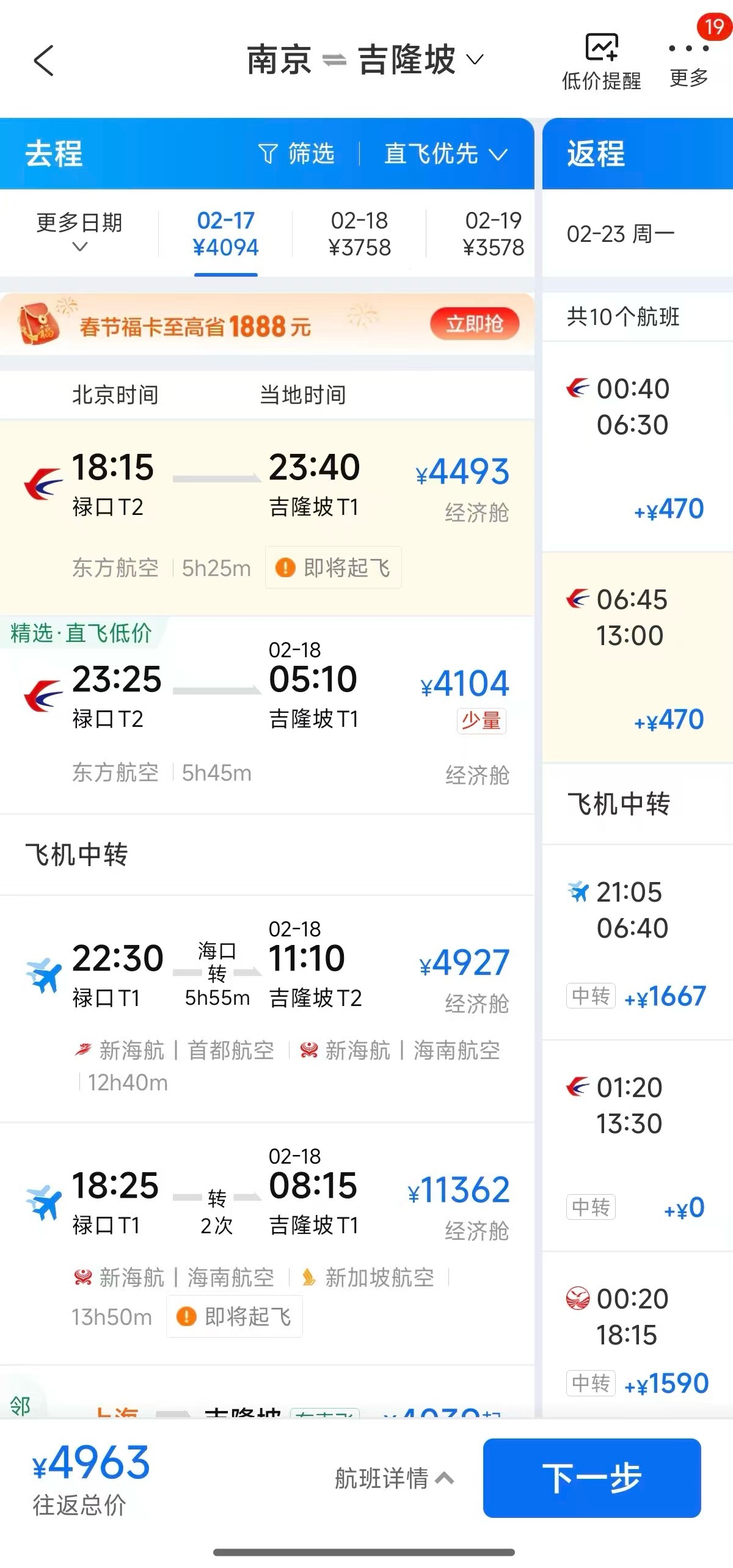Expand the 直飞优先 sort dropdown

tap(445, 154)
